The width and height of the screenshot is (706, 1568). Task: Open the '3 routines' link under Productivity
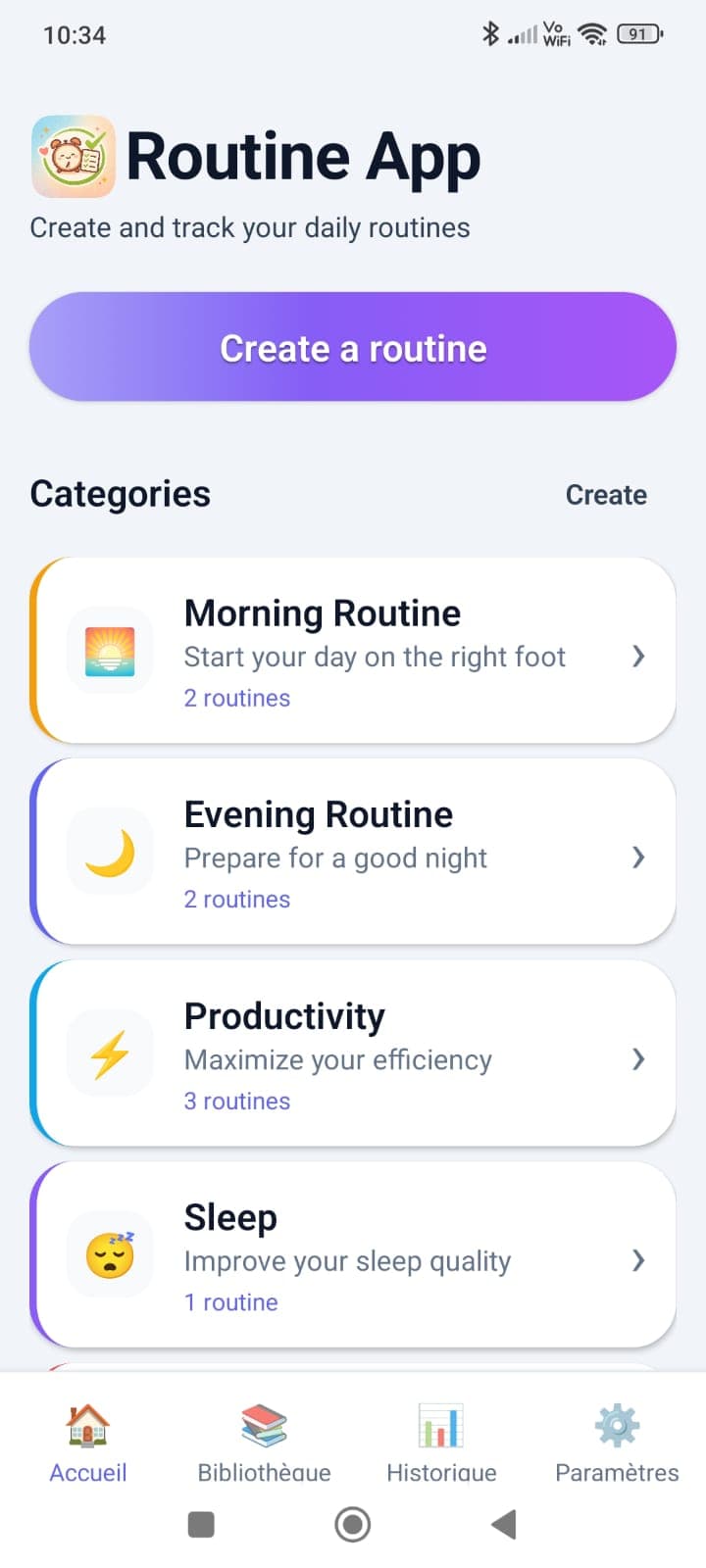click(x=236, y=1101)
